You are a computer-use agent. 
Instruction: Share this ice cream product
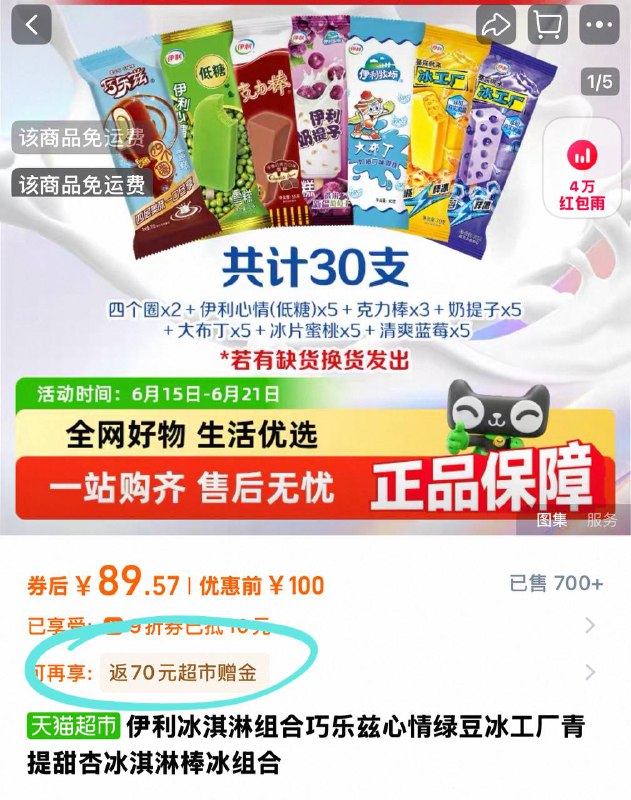point(497,24)
